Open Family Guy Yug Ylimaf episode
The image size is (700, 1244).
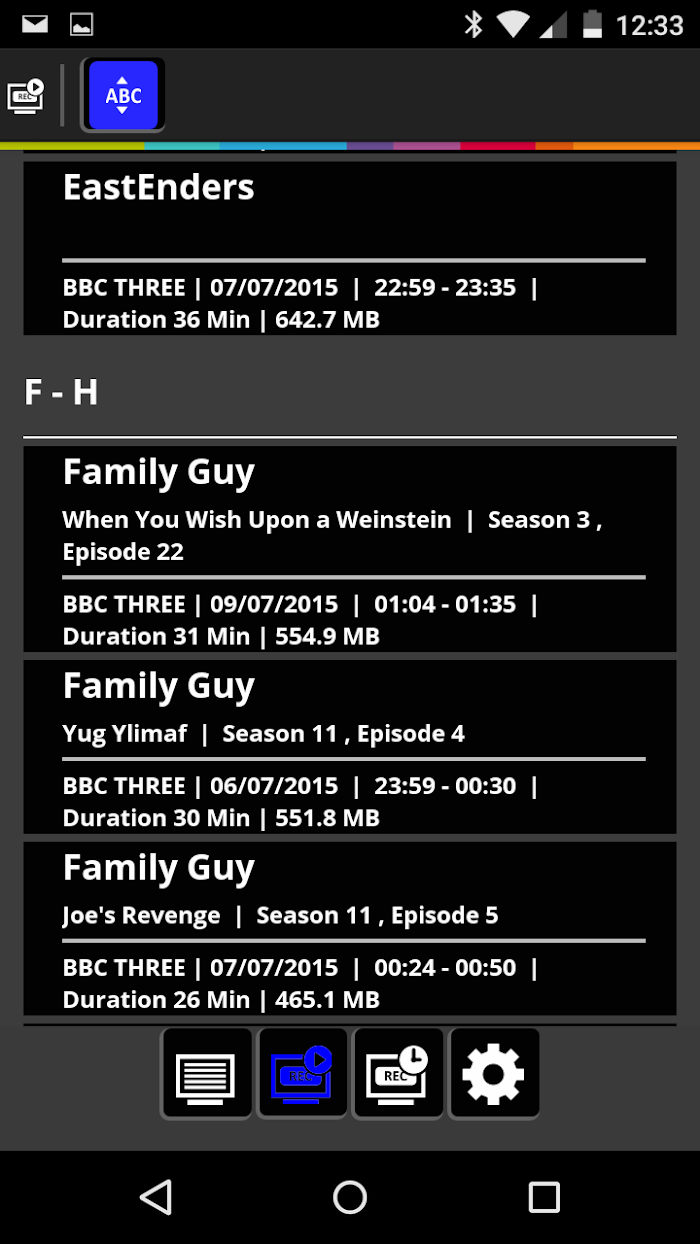pyautogui.click(x=350, y=746)
